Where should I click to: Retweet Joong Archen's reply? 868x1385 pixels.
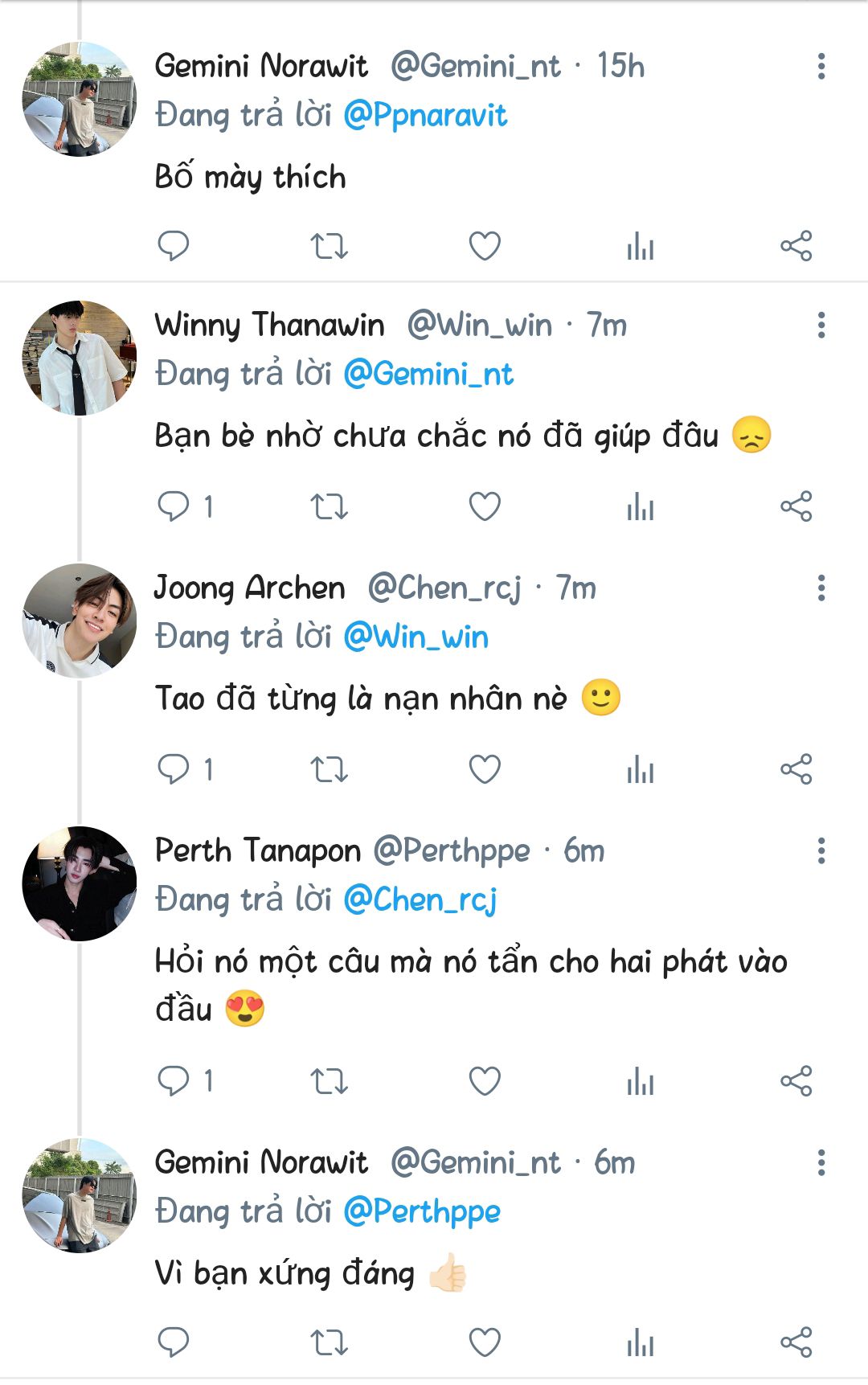[329, 769]
